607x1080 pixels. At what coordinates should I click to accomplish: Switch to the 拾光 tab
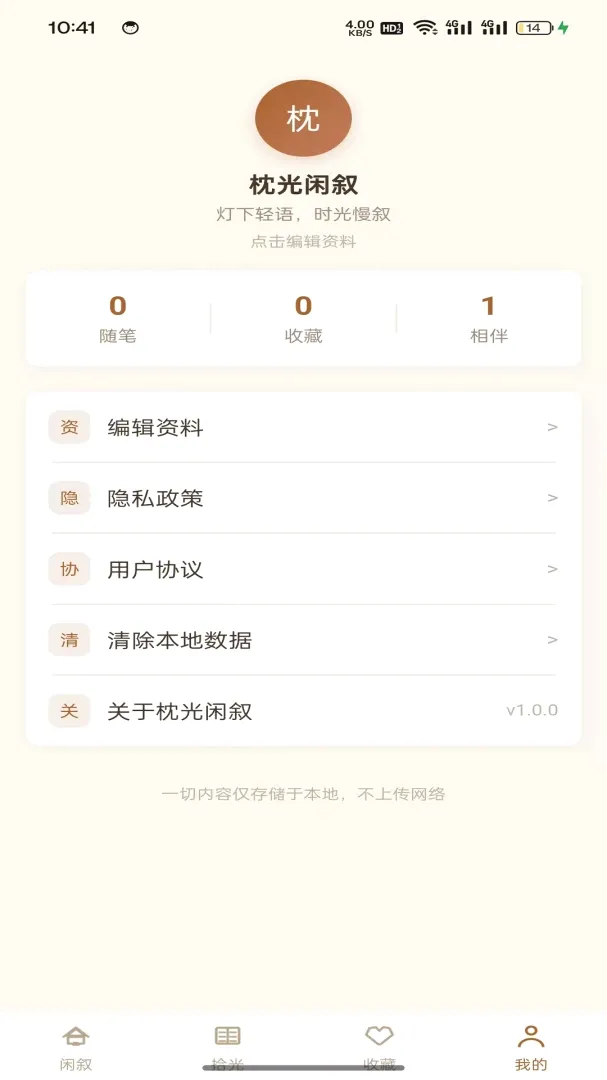click(x=227, y=1048)
